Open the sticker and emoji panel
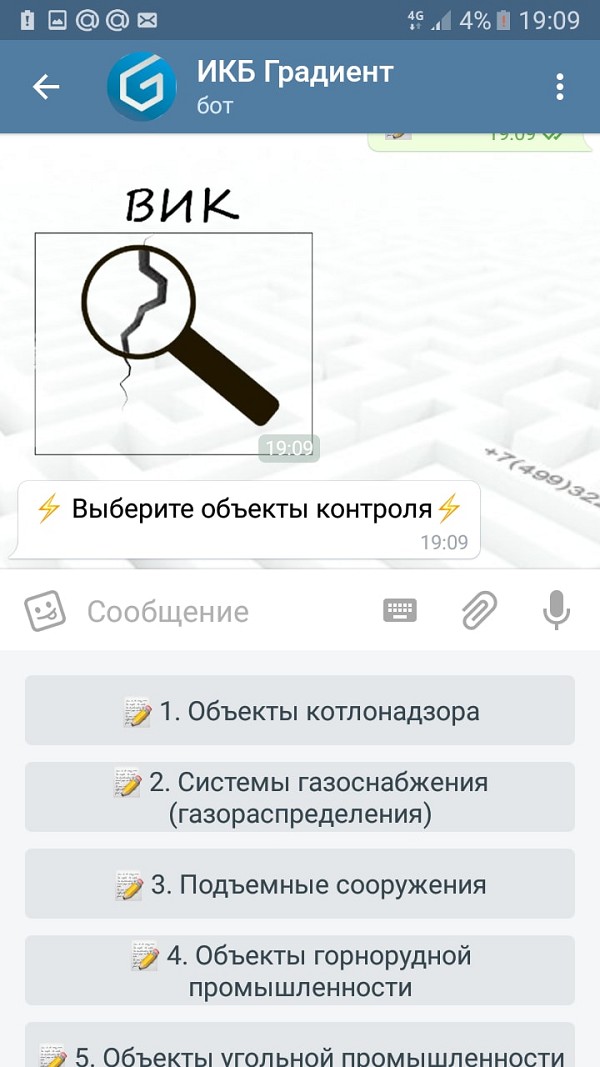 [x=45, y=611]
